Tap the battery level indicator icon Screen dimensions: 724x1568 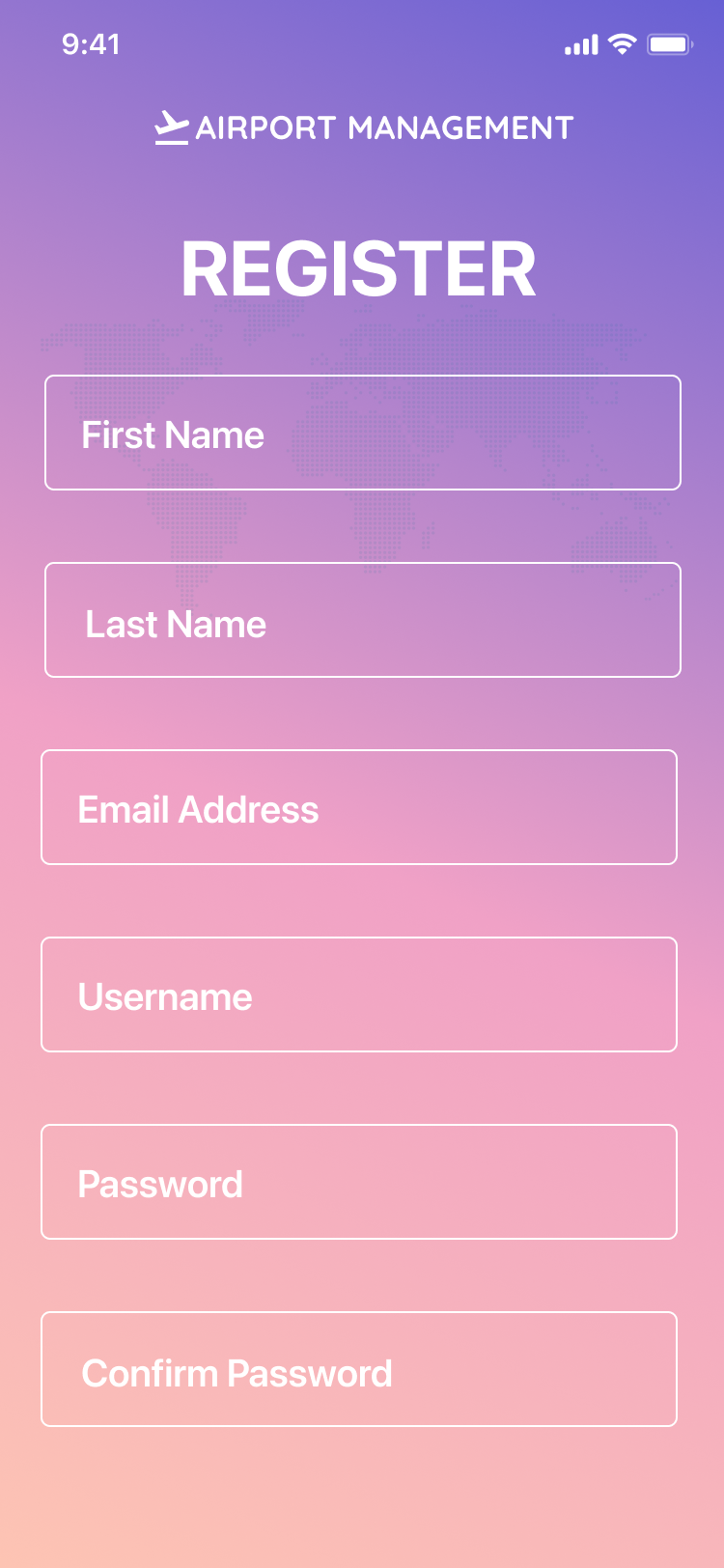click(x=668, y=43)
